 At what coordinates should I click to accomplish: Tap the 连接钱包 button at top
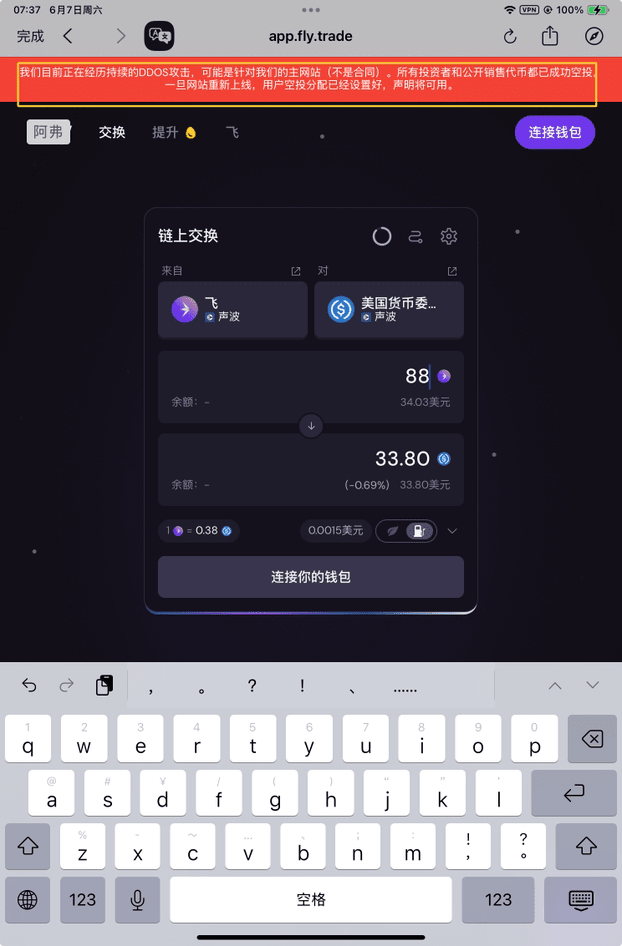click(555, 132)
